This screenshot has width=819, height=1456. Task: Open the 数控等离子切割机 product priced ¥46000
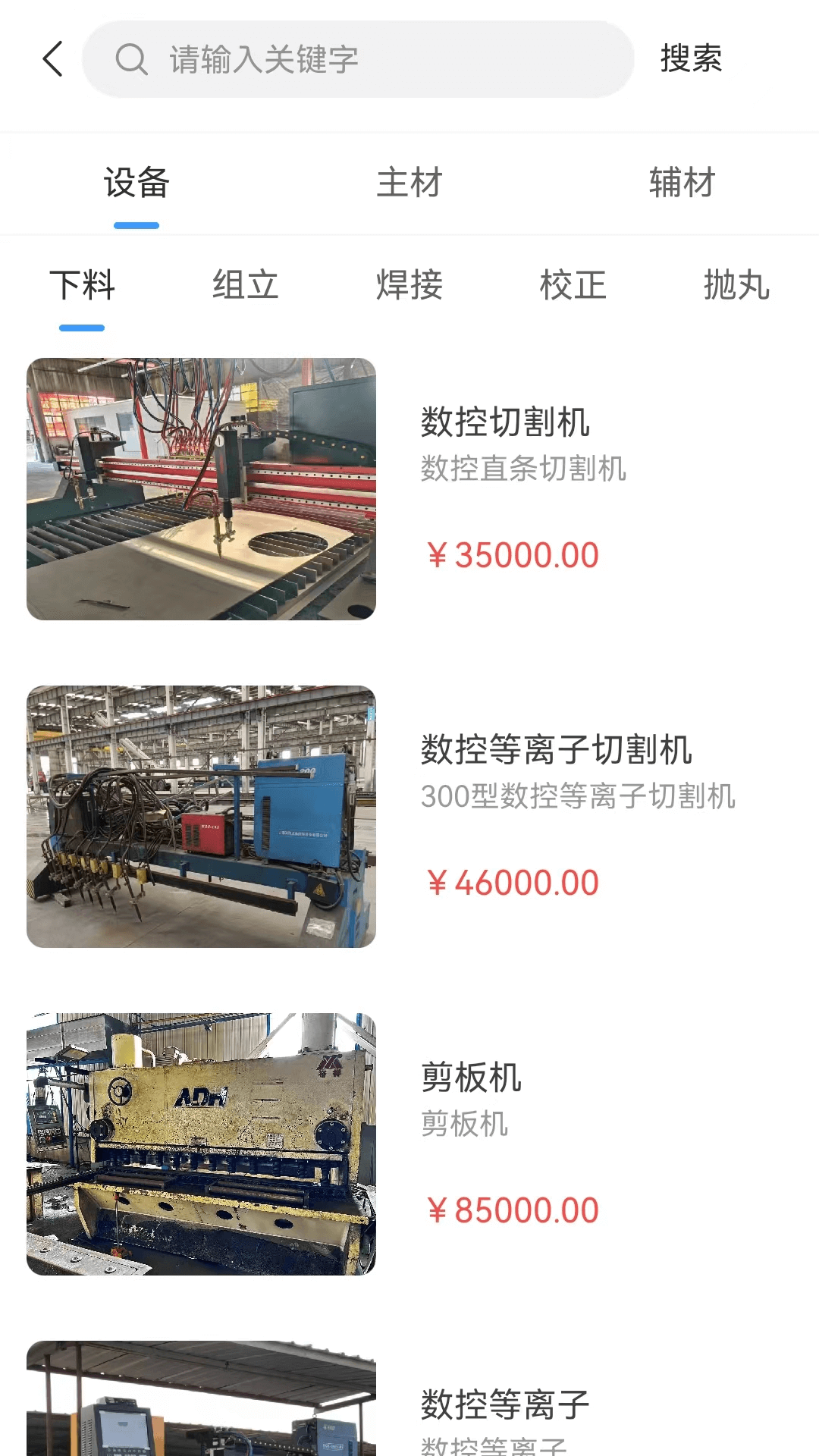[x=409, y=817]
